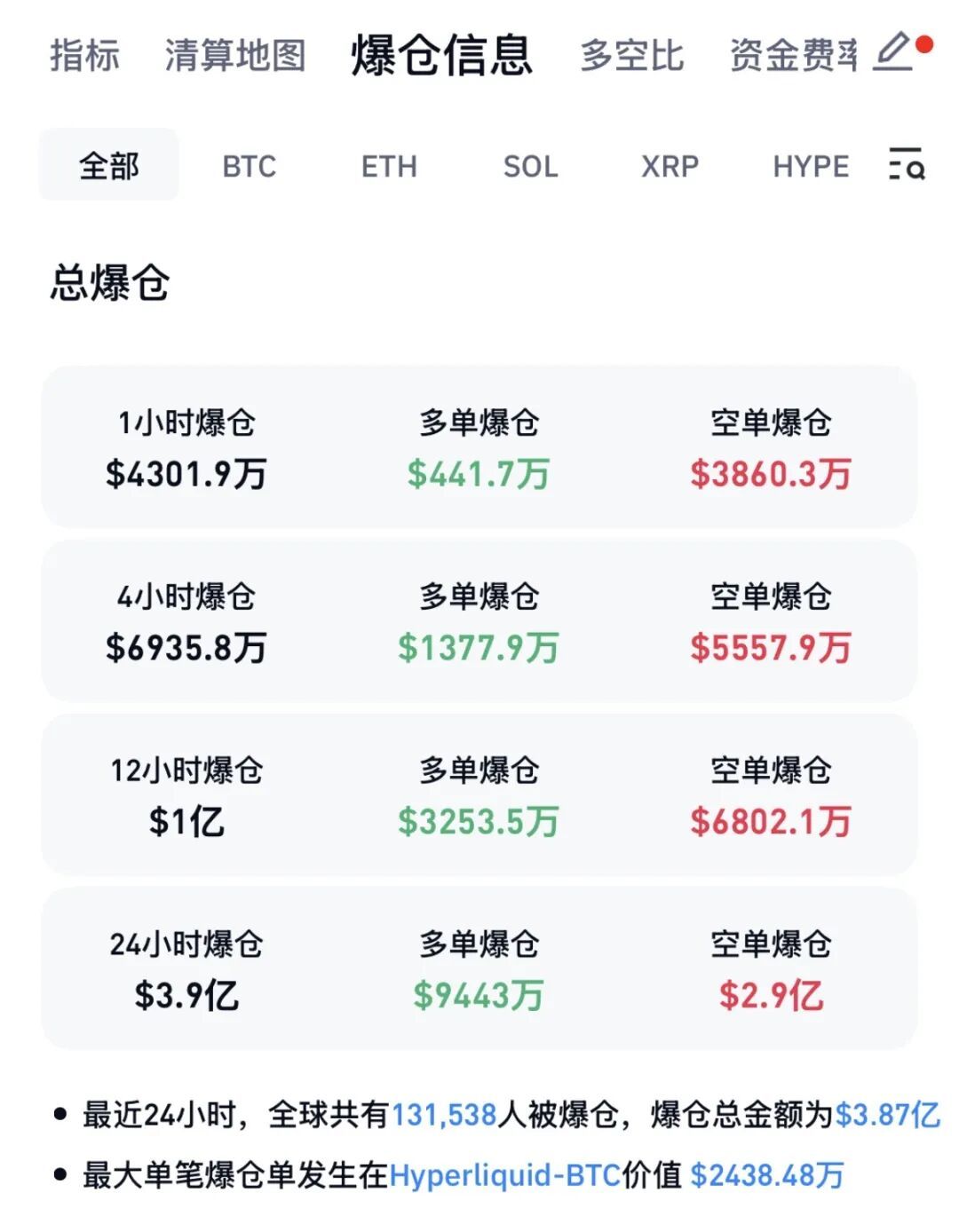Filter liquidations by BTC
Screen dimensions: 959x1232
[x=250, y=166]
